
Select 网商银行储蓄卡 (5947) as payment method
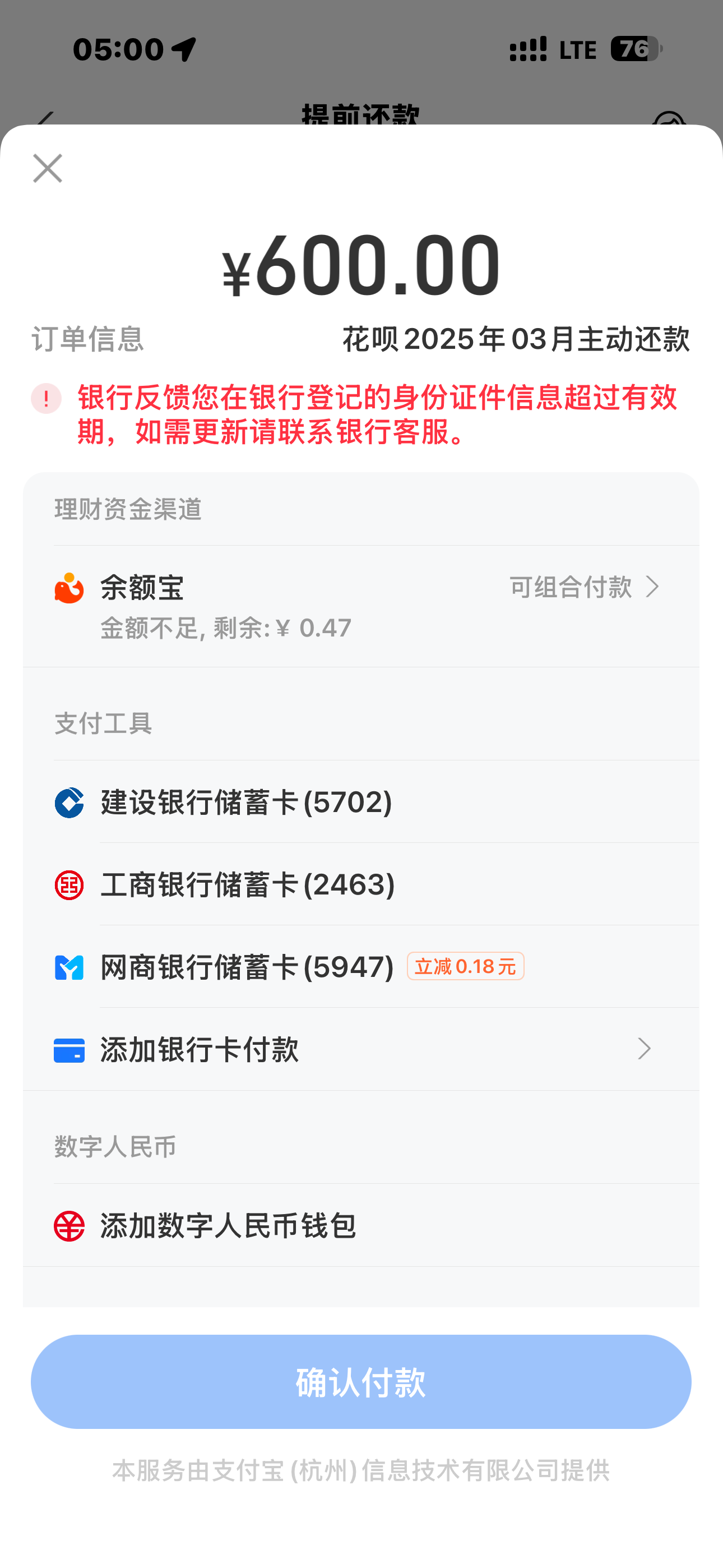click(x=243, y=968)
